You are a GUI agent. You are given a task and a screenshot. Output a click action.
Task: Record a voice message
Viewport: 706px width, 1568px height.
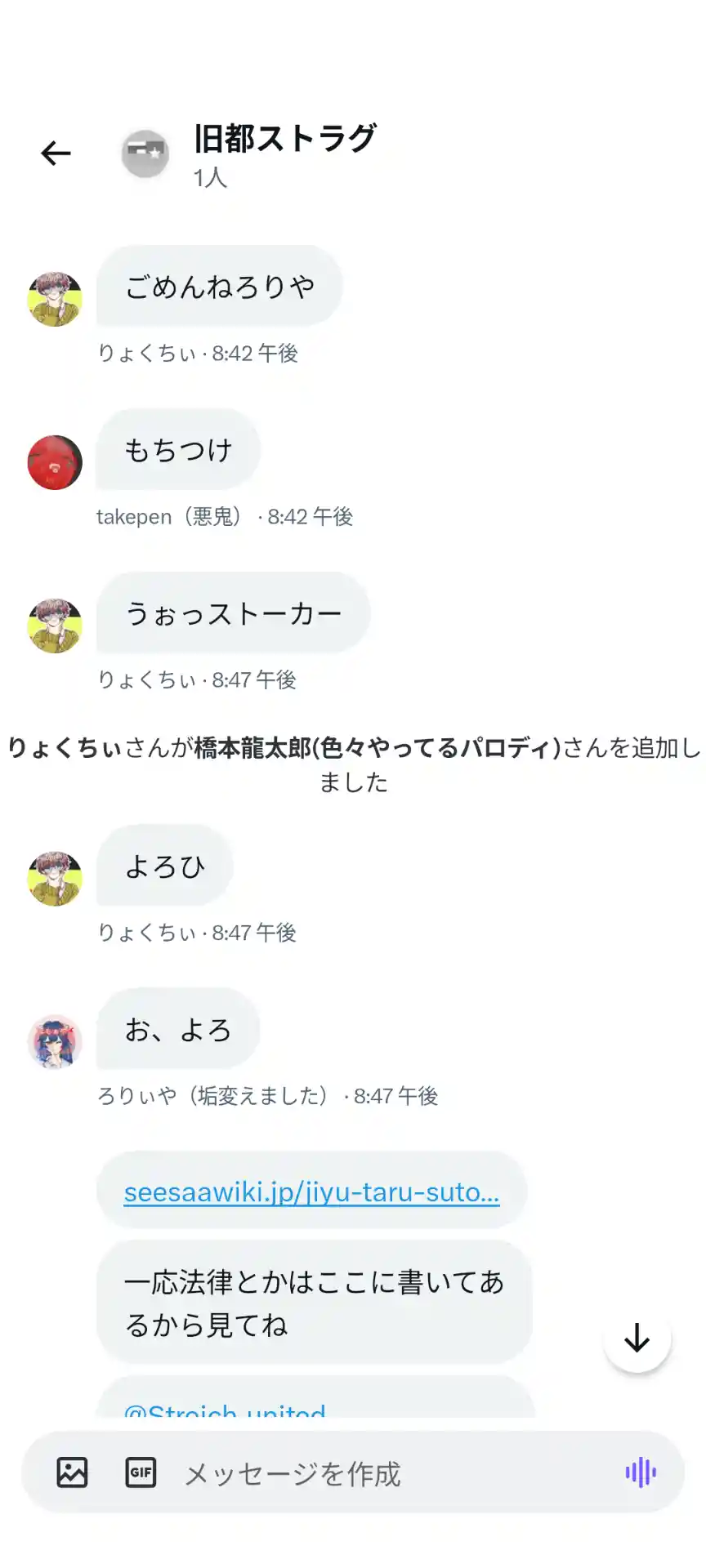(641, 1472)
